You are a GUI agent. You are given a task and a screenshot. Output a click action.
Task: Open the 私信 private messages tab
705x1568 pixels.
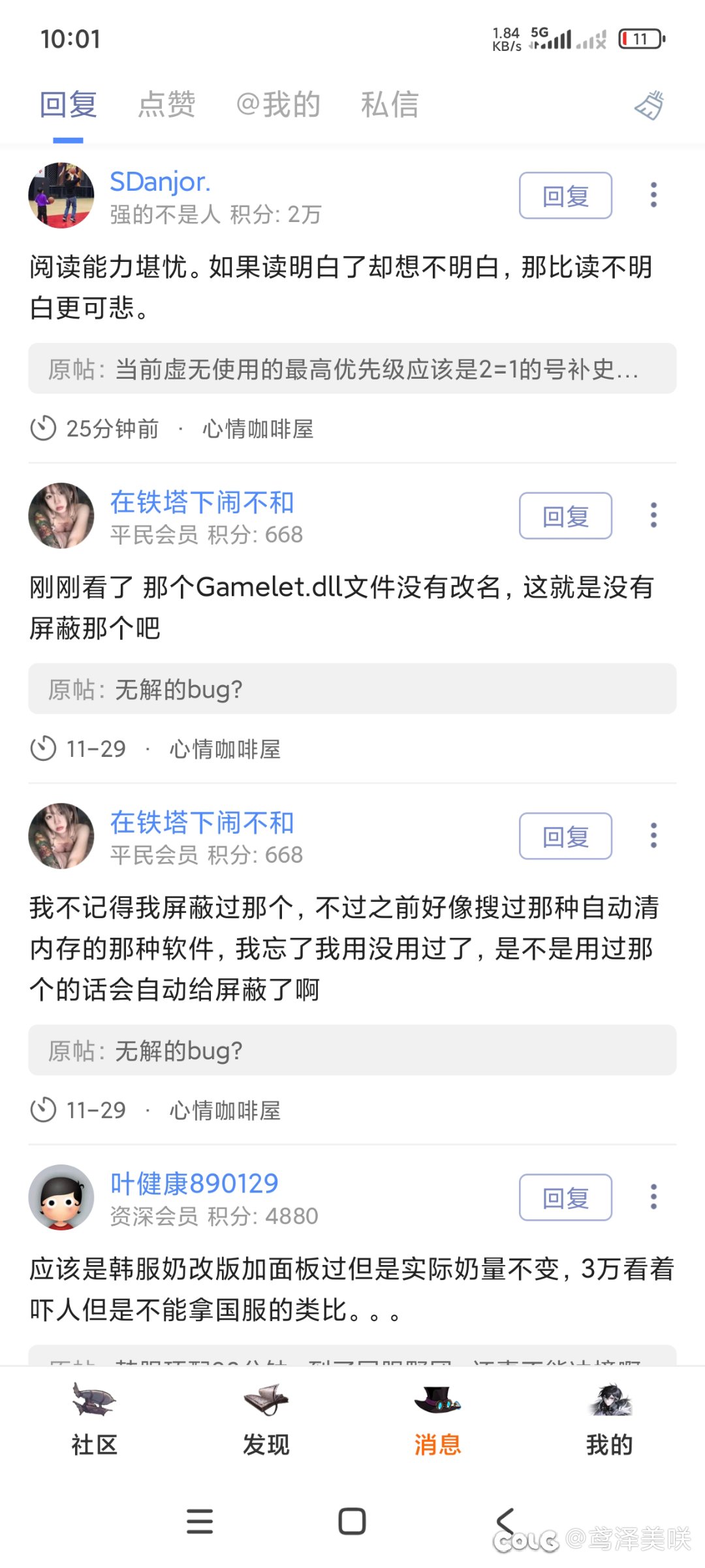(388, 104)
